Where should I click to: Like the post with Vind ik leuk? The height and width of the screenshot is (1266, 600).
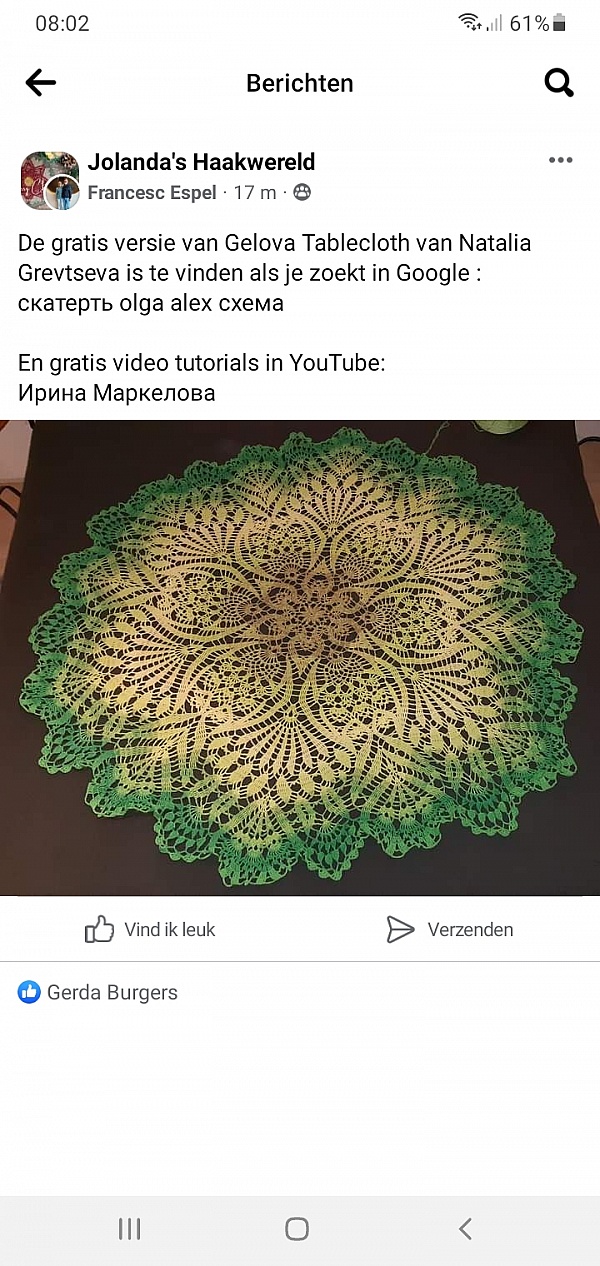150,930
